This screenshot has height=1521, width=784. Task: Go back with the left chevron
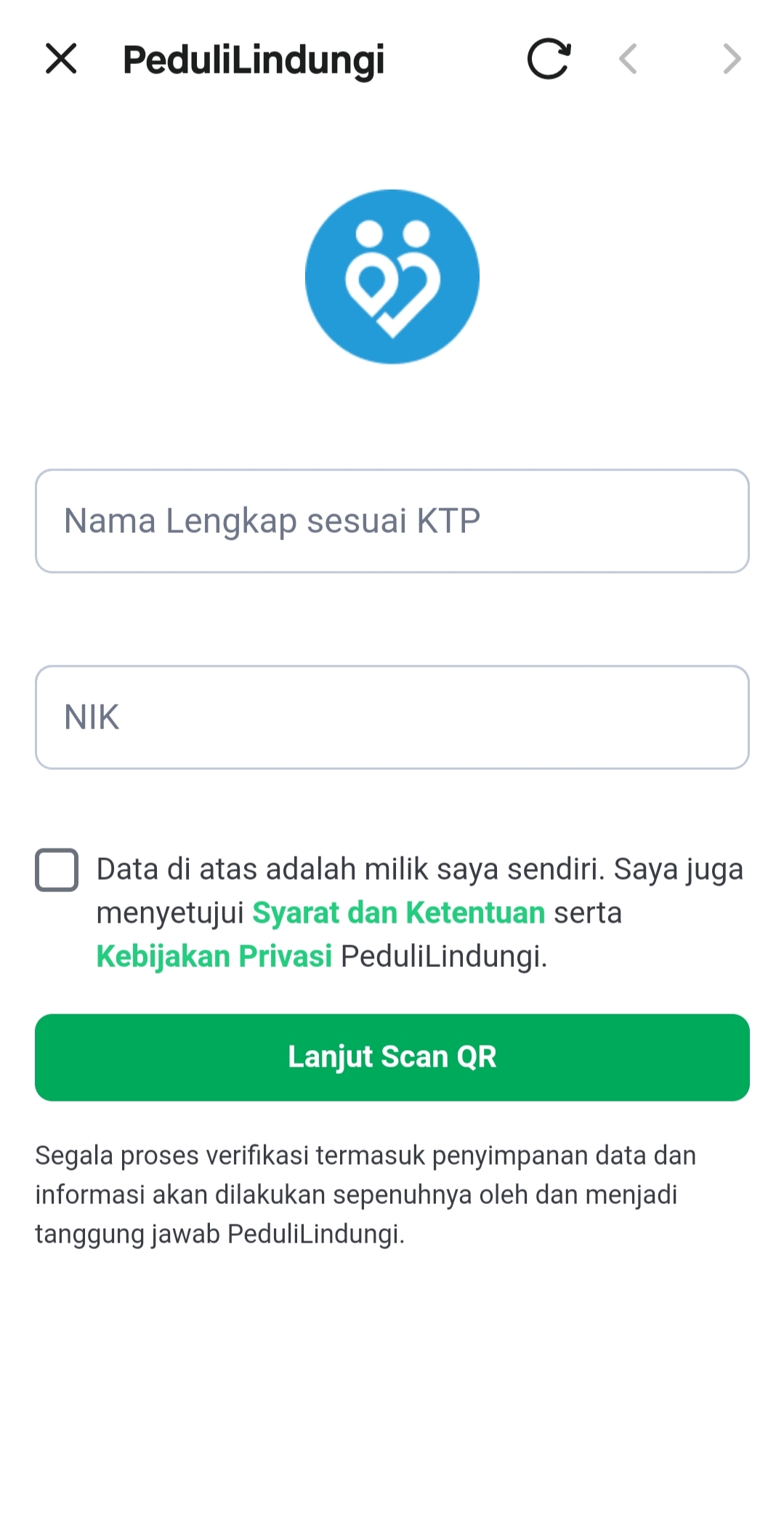(628, 58)
